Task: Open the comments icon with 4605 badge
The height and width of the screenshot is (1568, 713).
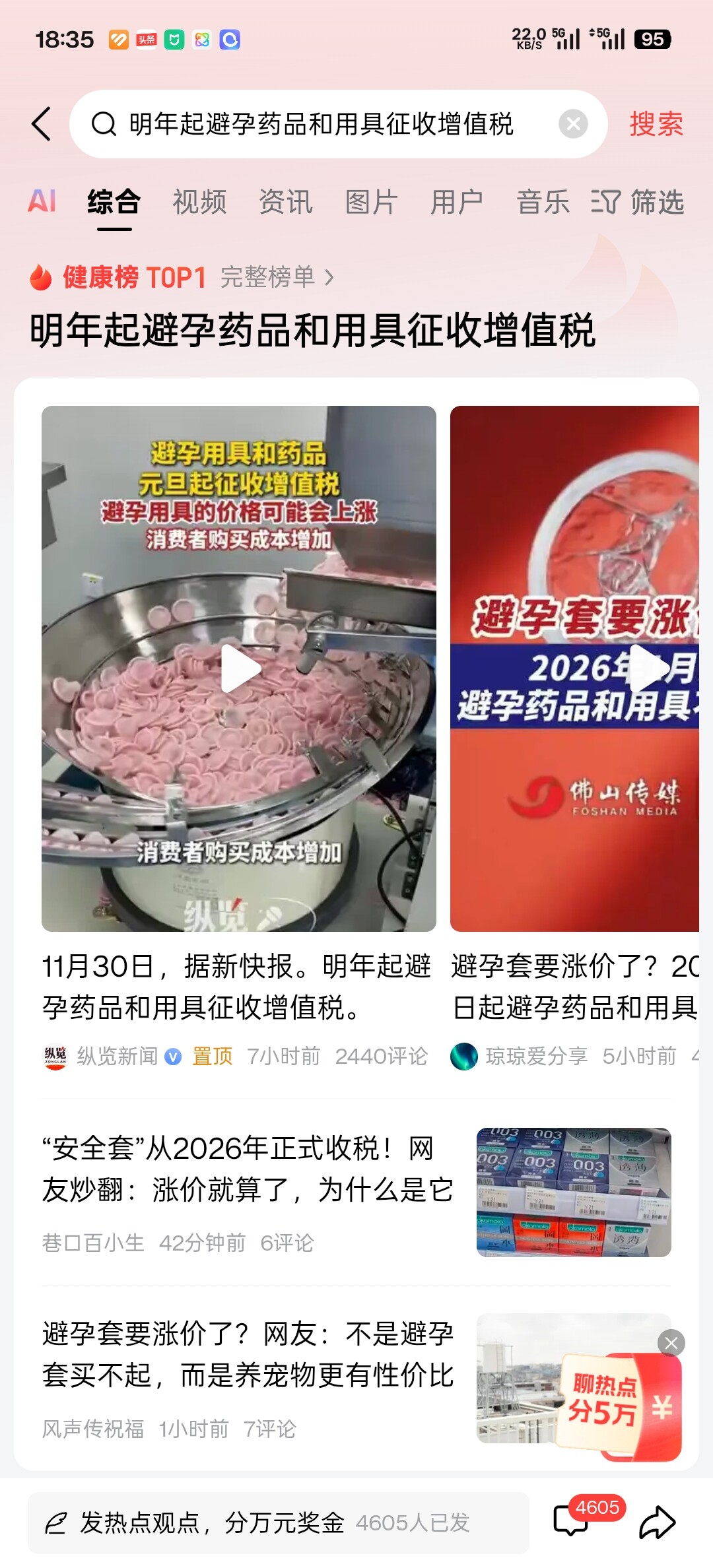Action: click(570, 1522)
